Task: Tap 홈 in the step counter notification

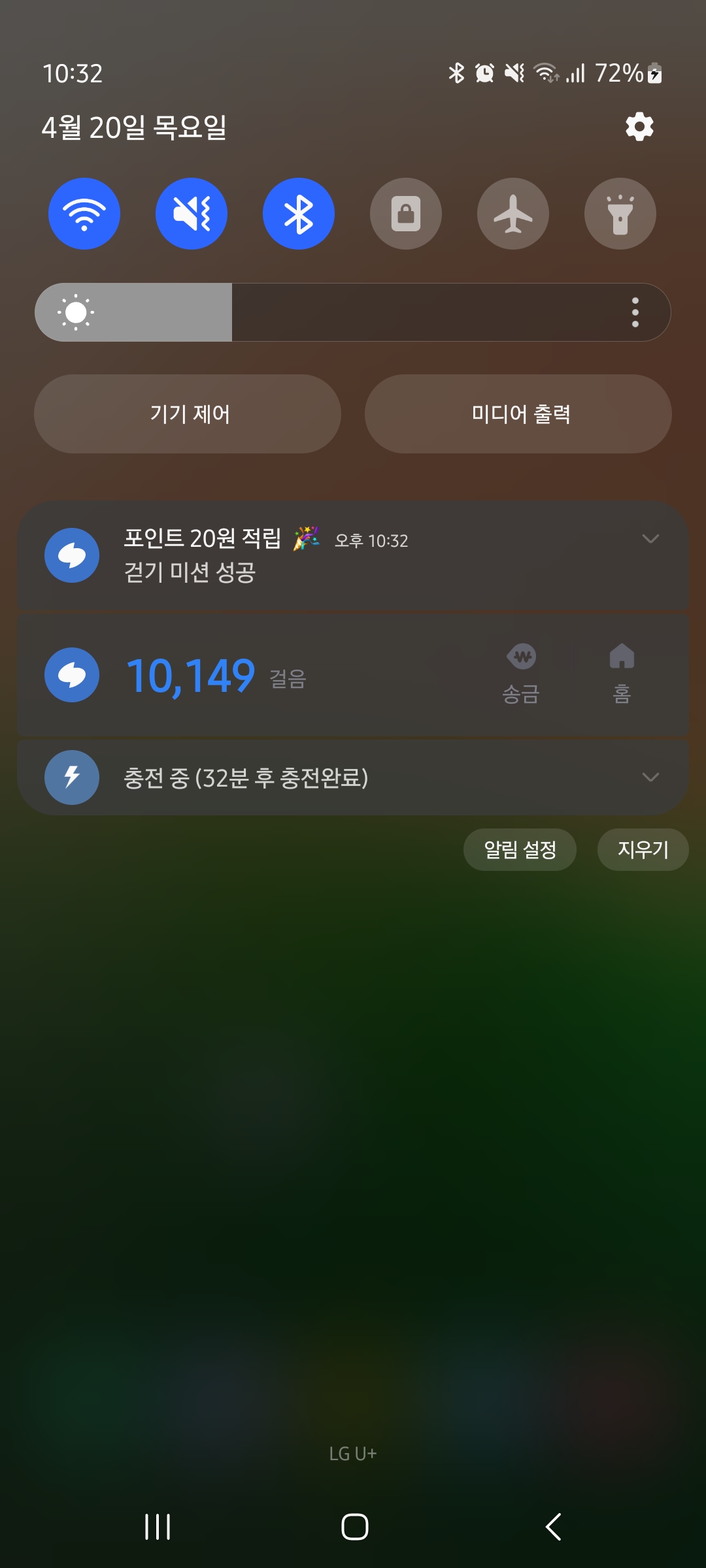Action: click(x=622, y=674)
